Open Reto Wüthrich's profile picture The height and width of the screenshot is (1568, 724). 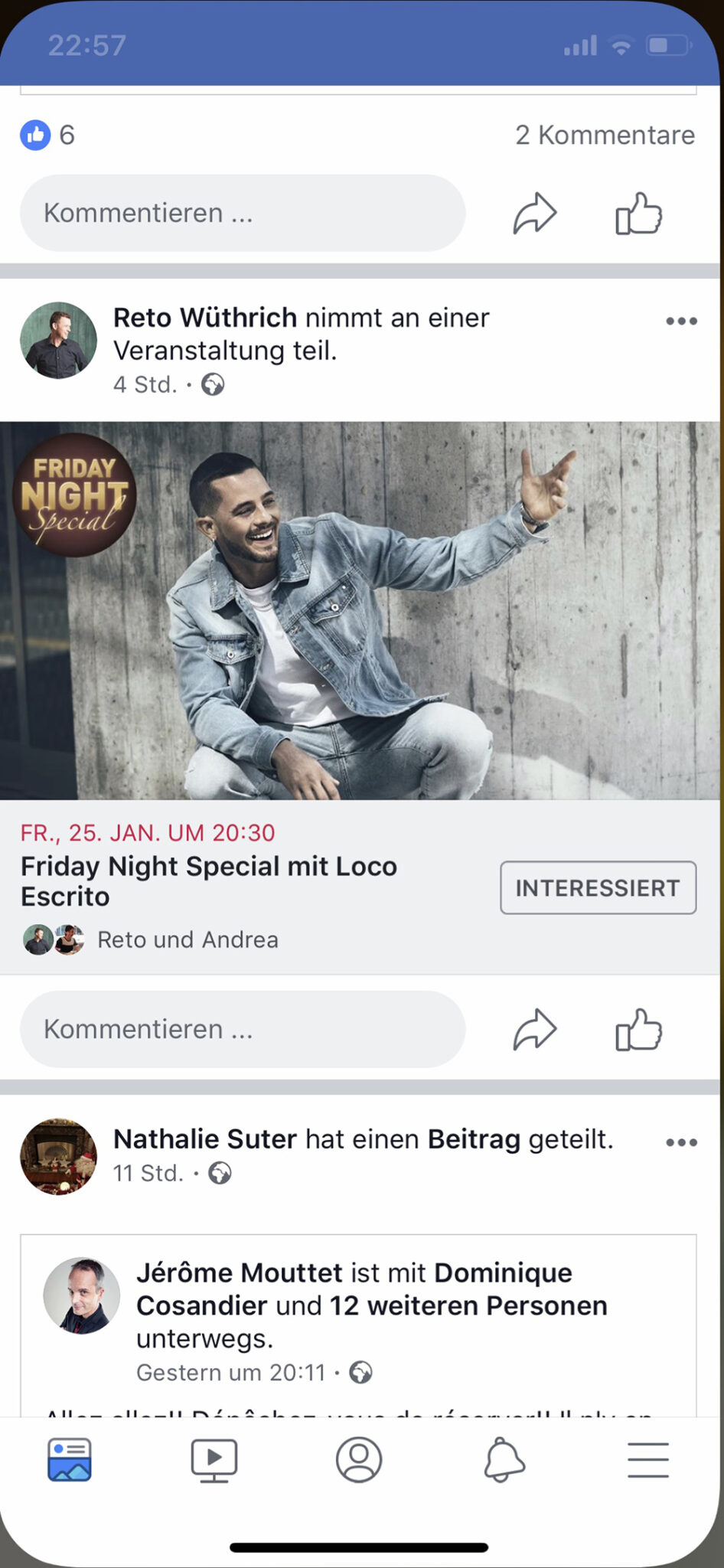coord(58,340)
